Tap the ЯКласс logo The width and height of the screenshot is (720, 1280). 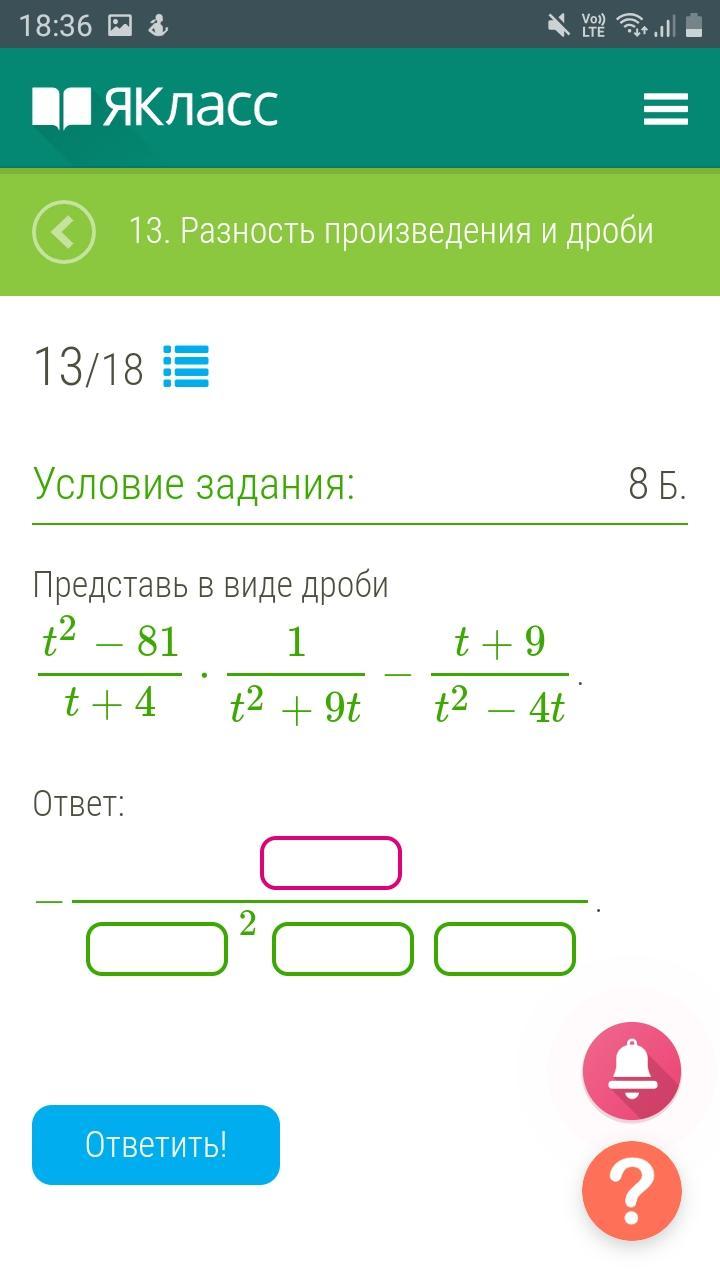pyautogui.click(x=155, y=108)
